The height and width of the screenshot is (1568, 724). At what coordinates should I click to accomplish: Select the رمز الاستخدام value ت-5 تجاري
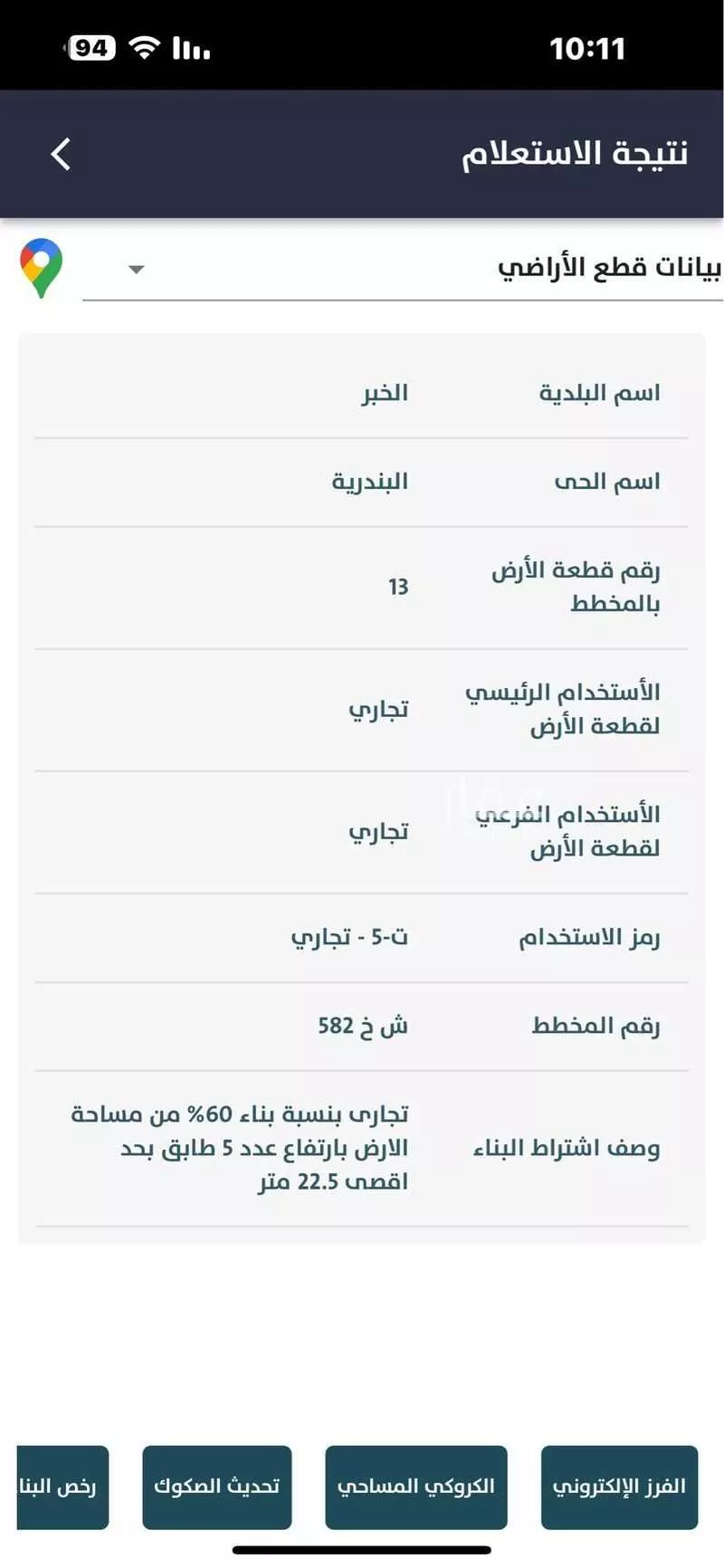pyautogui.click(x=352, y=937)
